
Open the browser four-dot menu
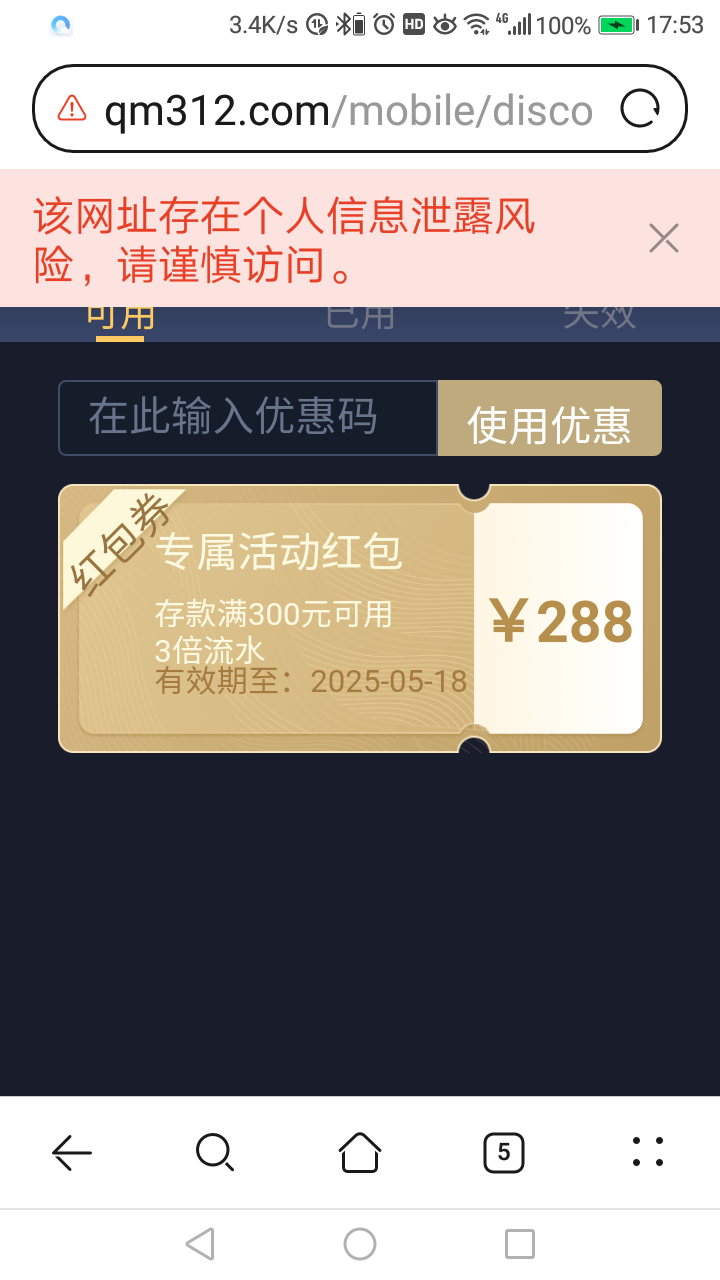tap(648, 1153)
